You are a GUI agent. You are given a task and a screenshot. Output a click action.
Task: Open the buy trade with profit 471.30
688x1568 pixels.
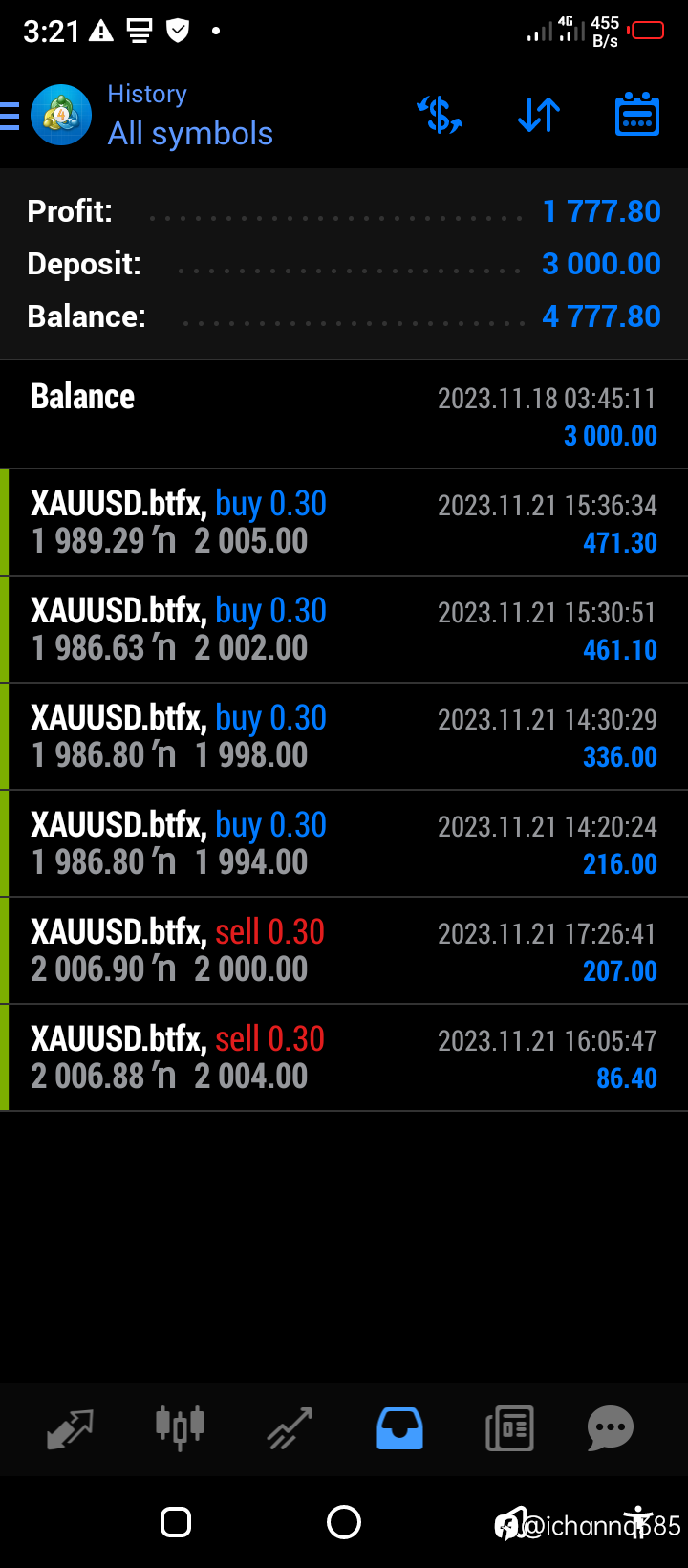[x=344, y=522]
